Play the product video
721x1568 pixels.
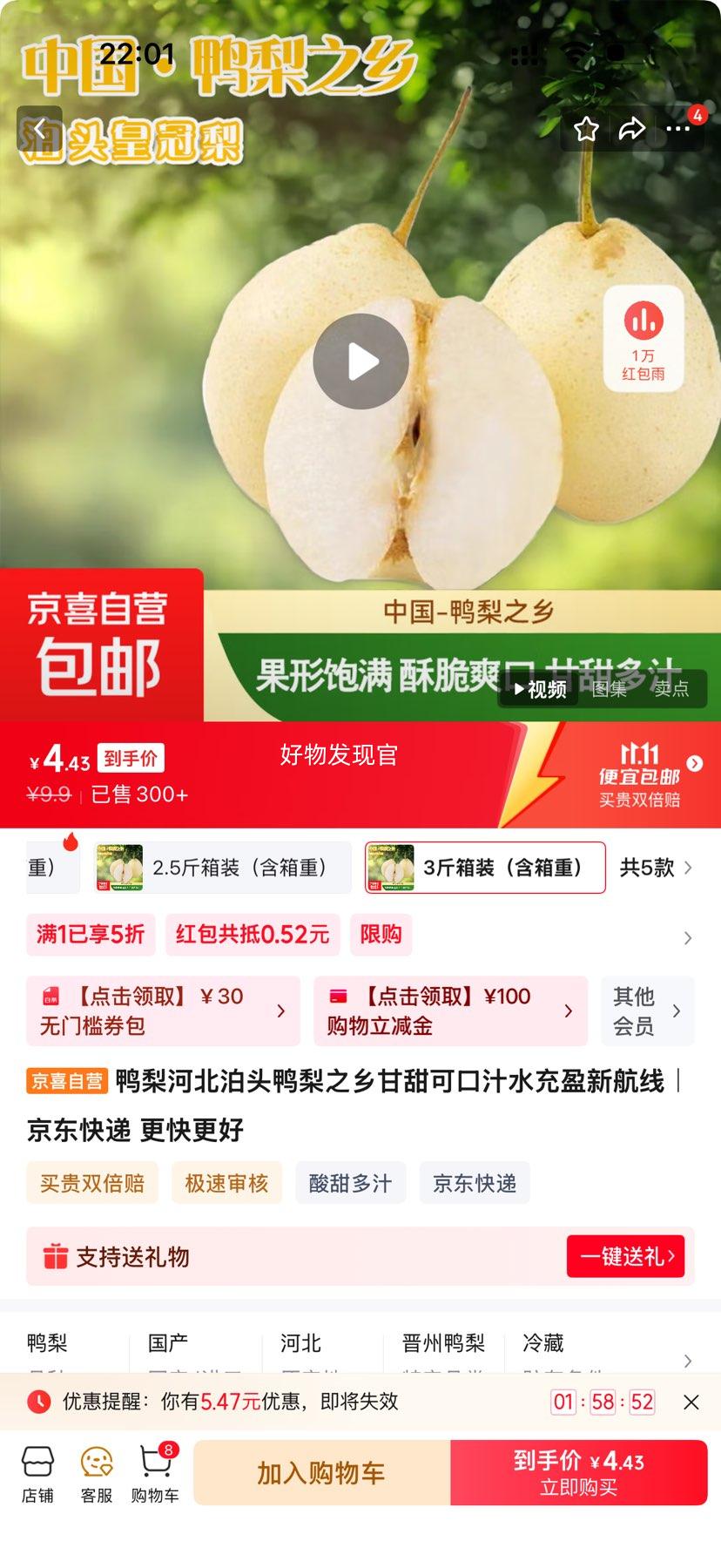[360, 362]
